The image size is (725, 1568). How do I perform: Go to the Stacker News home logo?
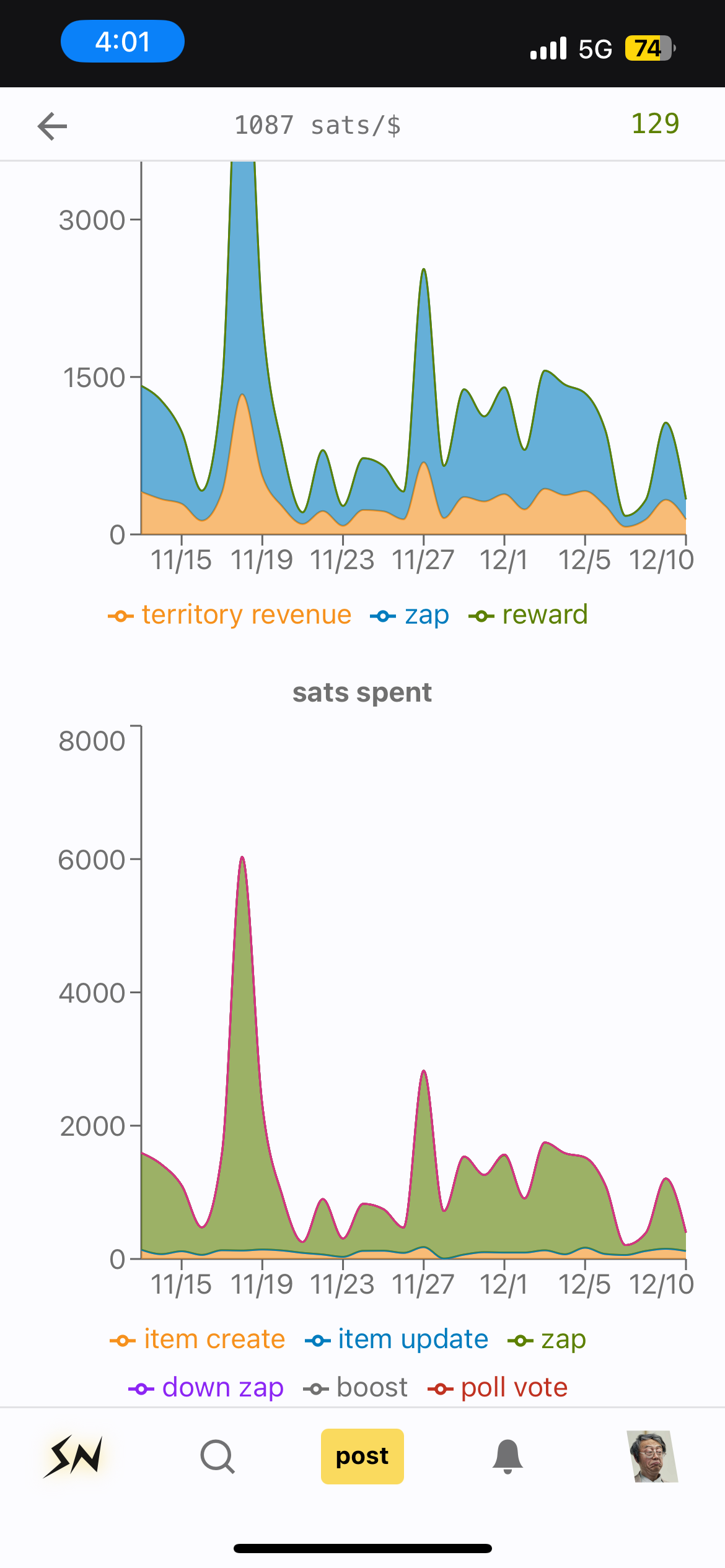click(73, 1456)
